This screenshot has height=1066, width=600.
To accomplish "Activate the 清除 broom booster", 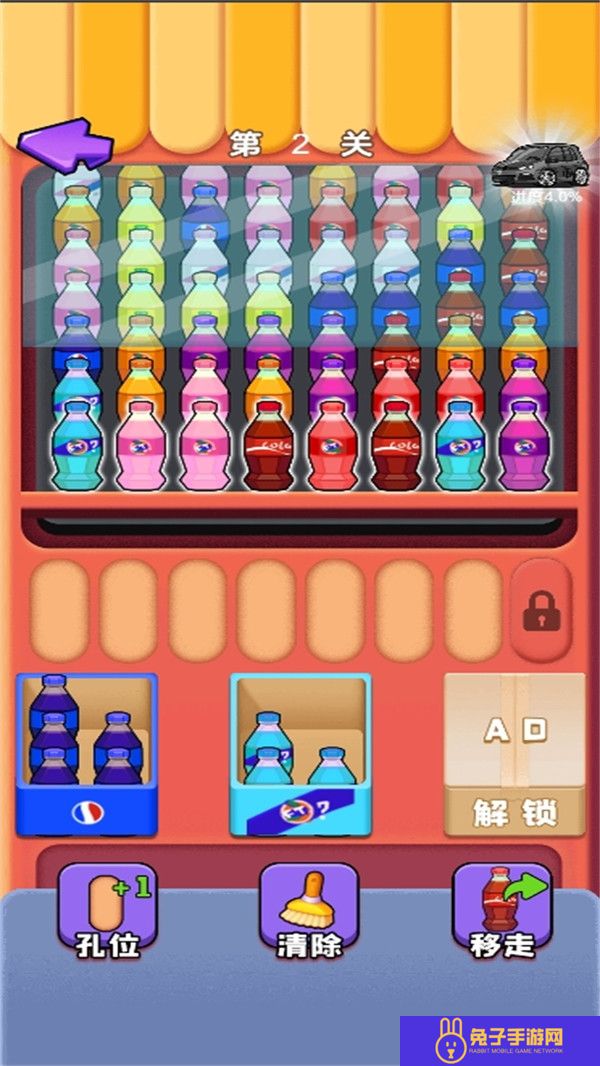I will 308,909.
